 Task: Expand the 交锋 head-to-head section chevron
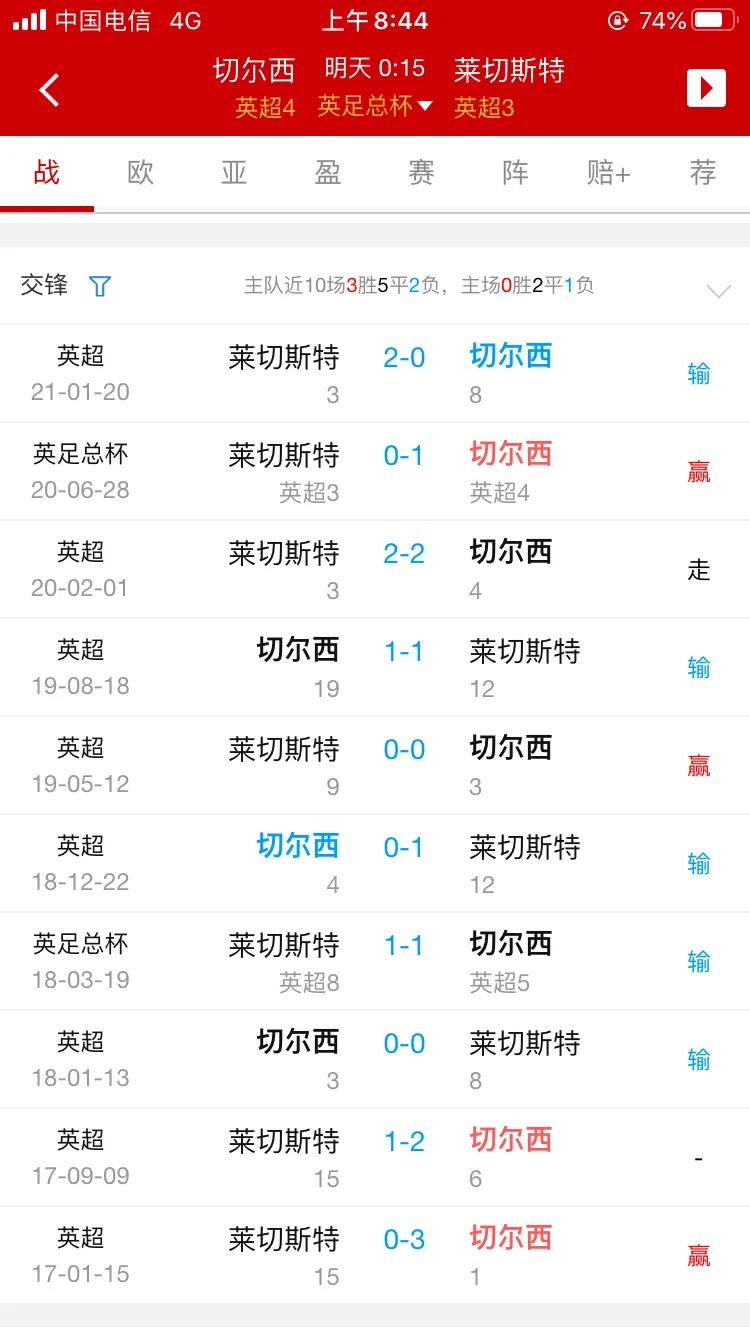pos(718,292)
